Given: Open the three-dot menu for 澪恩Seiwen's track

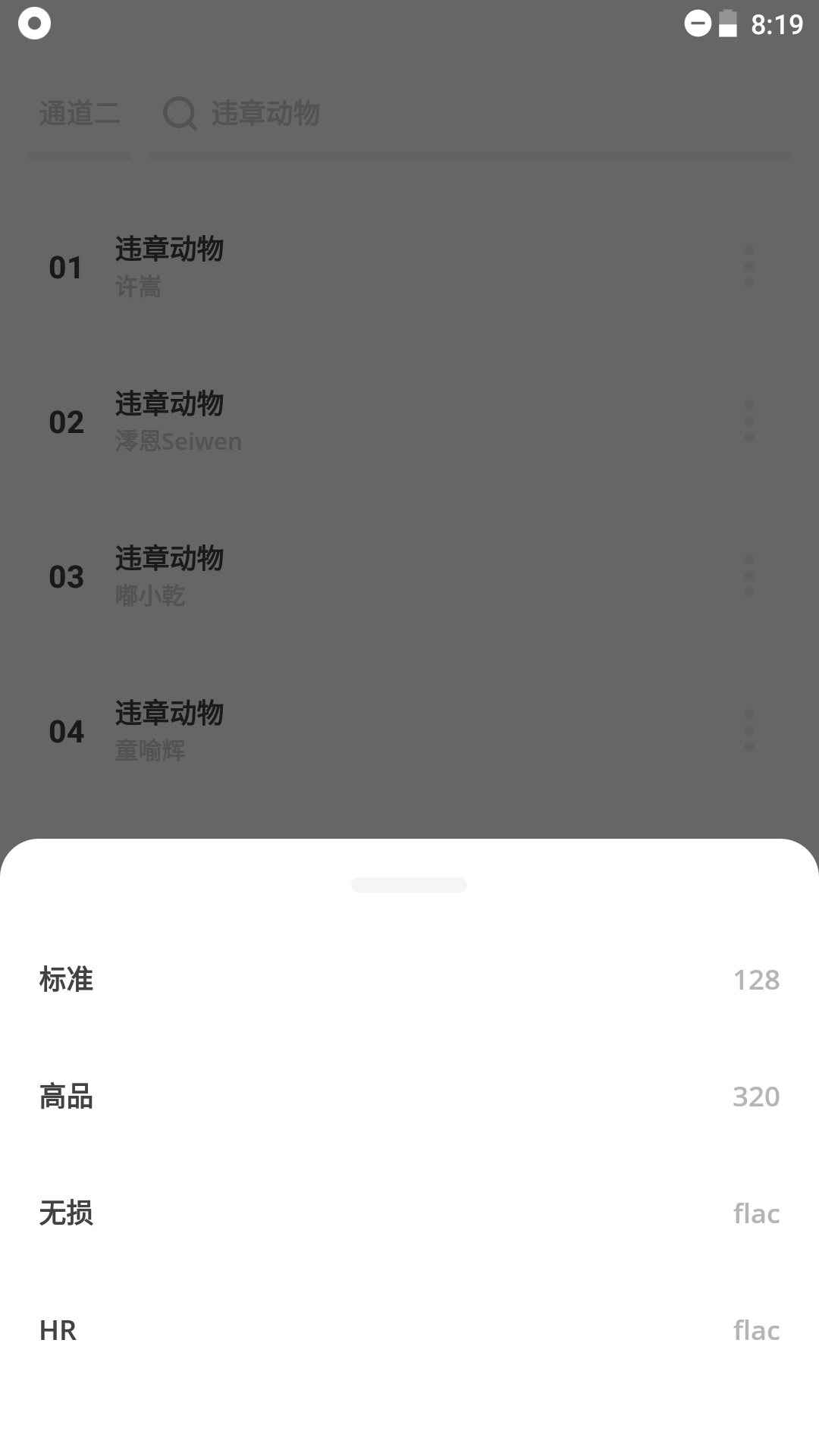Looking at the screenshot, I should 749,422.
